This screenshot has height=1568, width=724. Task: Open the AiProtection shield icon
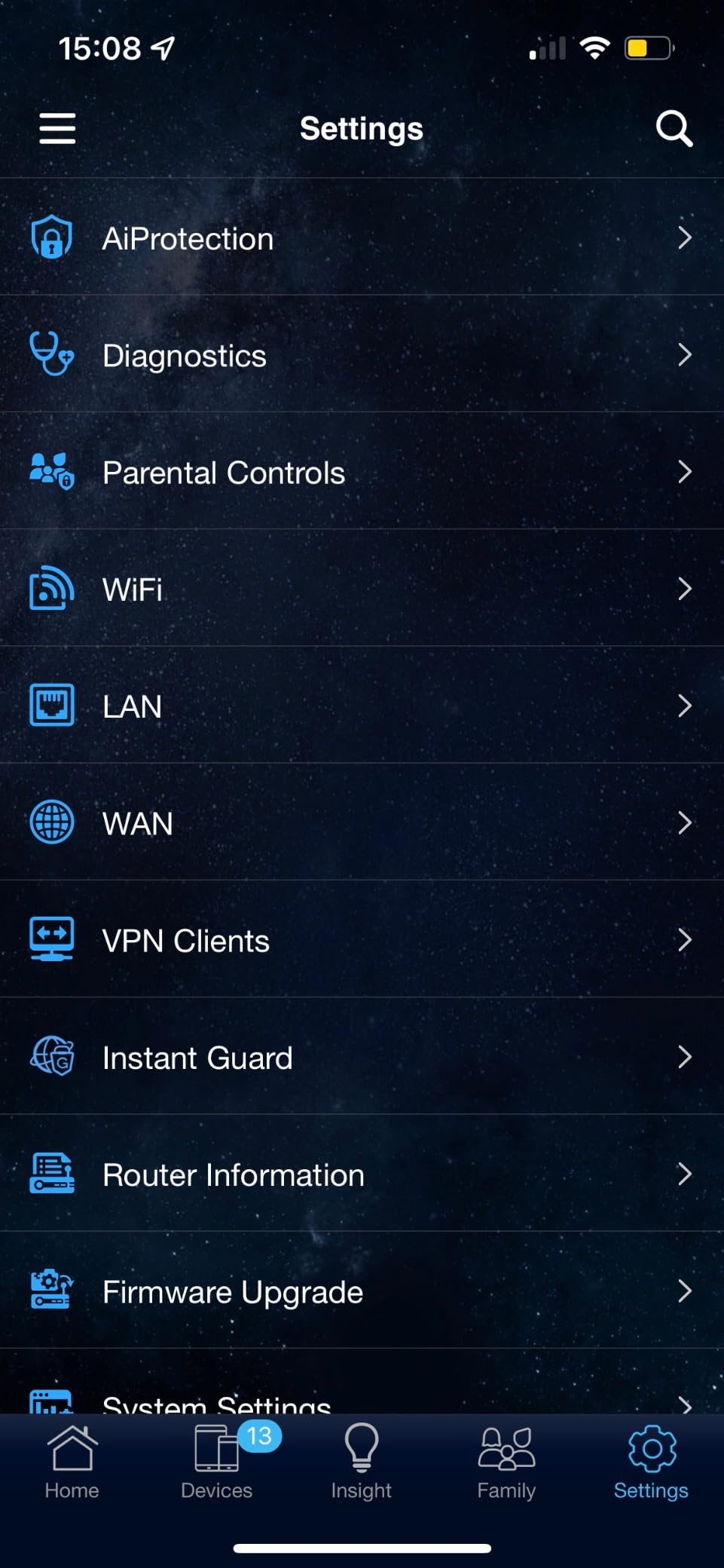pos(50,237)
